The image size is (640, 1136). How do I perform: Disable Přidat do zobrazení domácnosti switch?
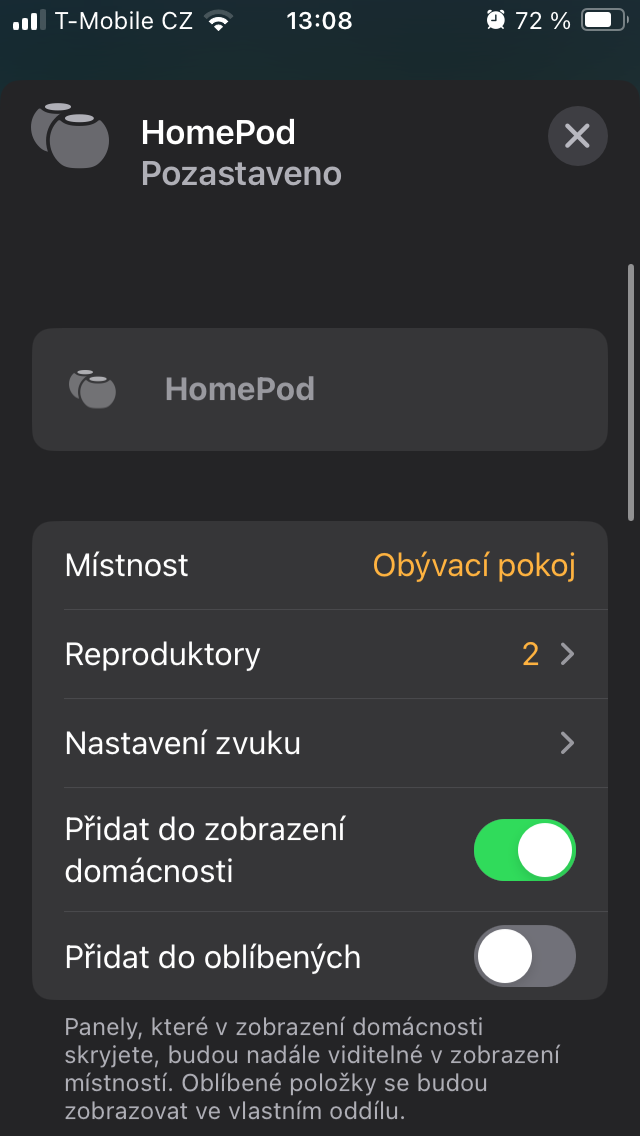(524, 850)
